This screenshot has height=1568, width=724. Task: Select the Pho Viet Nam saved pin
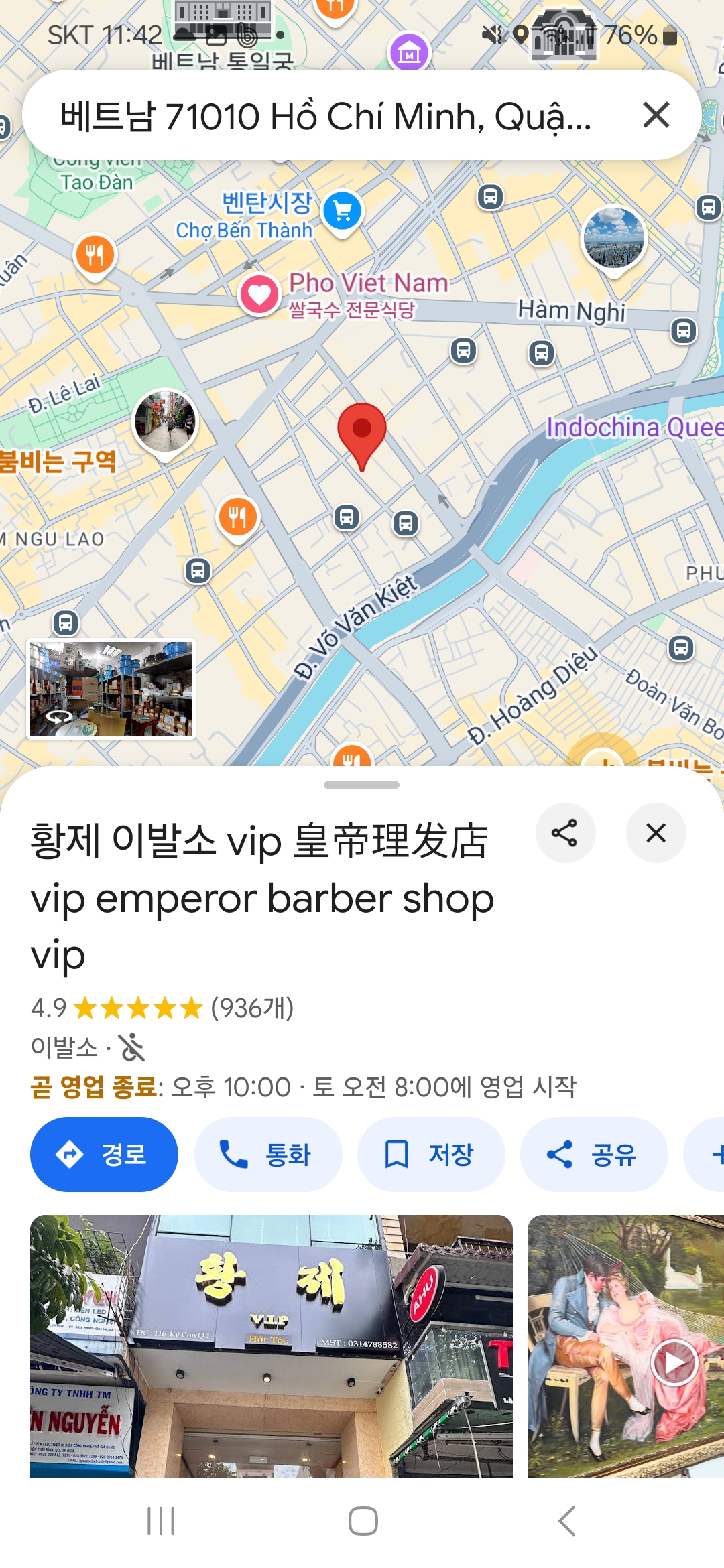tap(259, 293)
